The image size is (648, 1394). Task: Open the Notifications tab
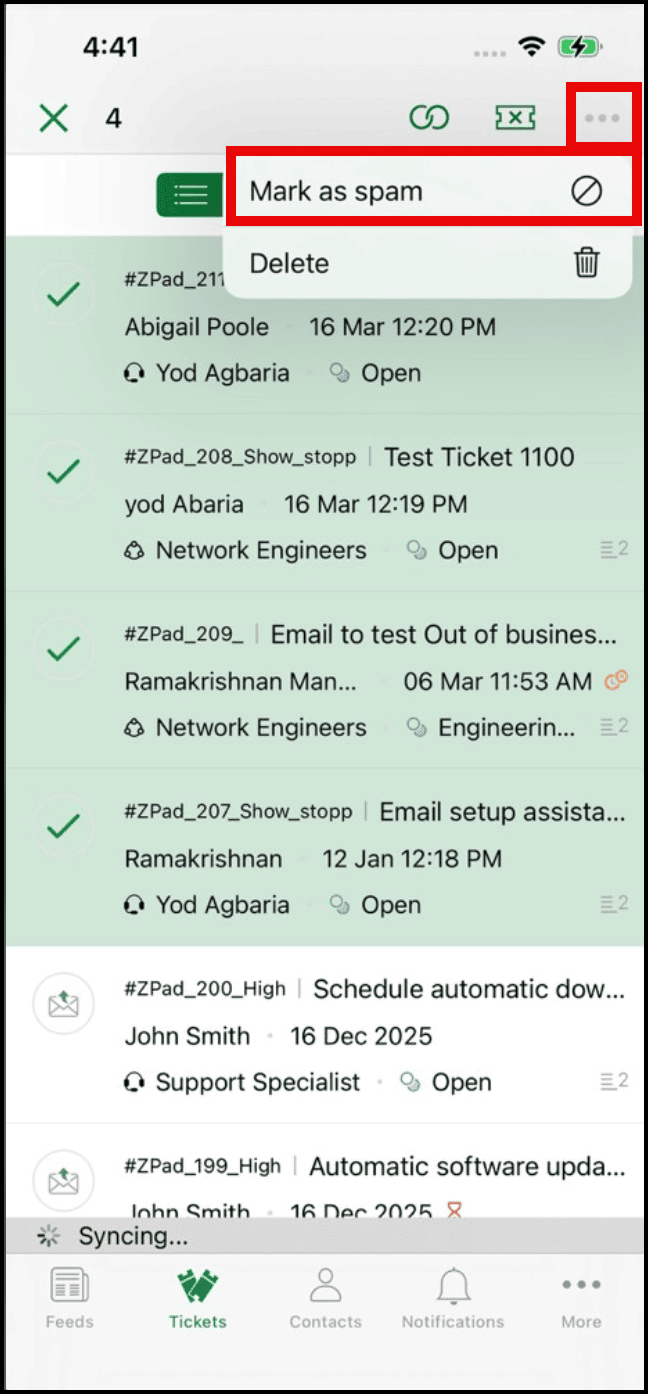(x=453, y=1298)
